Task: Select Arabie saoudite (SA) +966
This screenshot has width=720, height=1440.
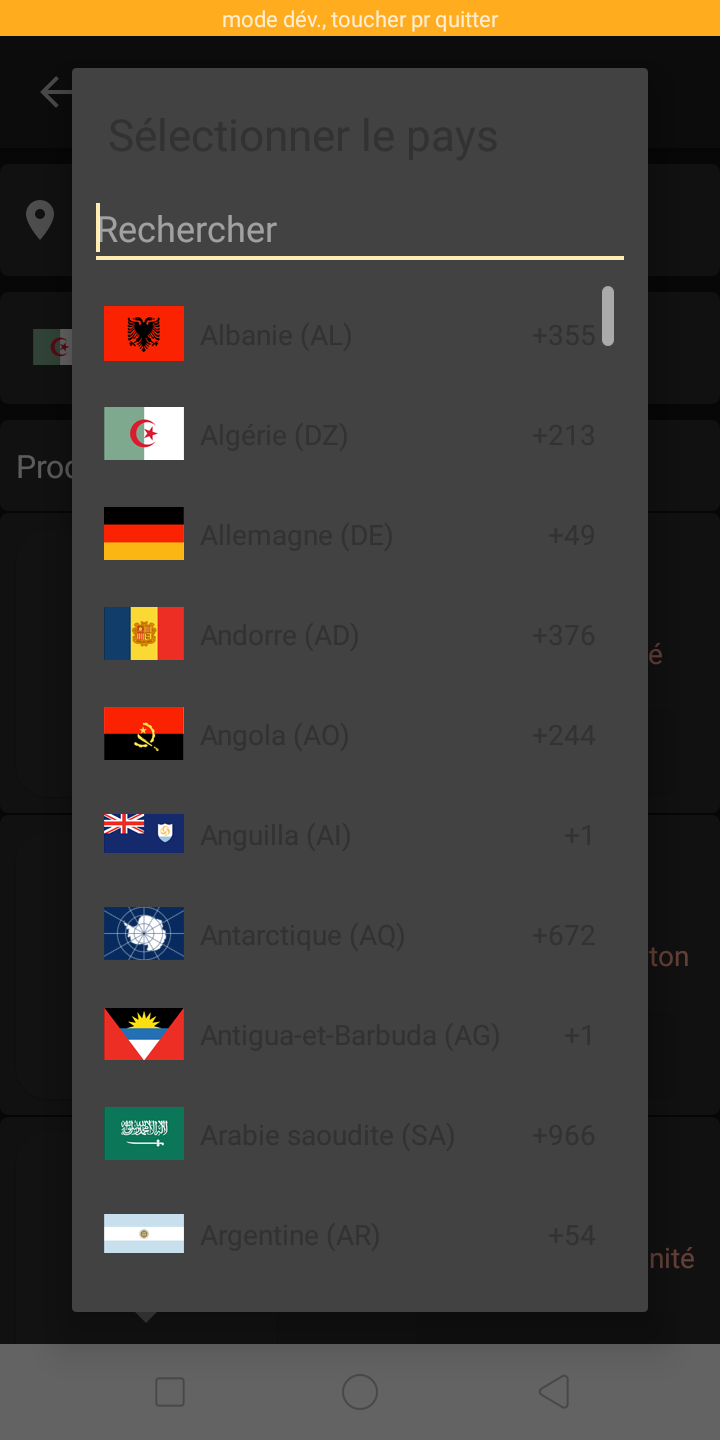Action: pyautogui.click(x=350, y=1134)
